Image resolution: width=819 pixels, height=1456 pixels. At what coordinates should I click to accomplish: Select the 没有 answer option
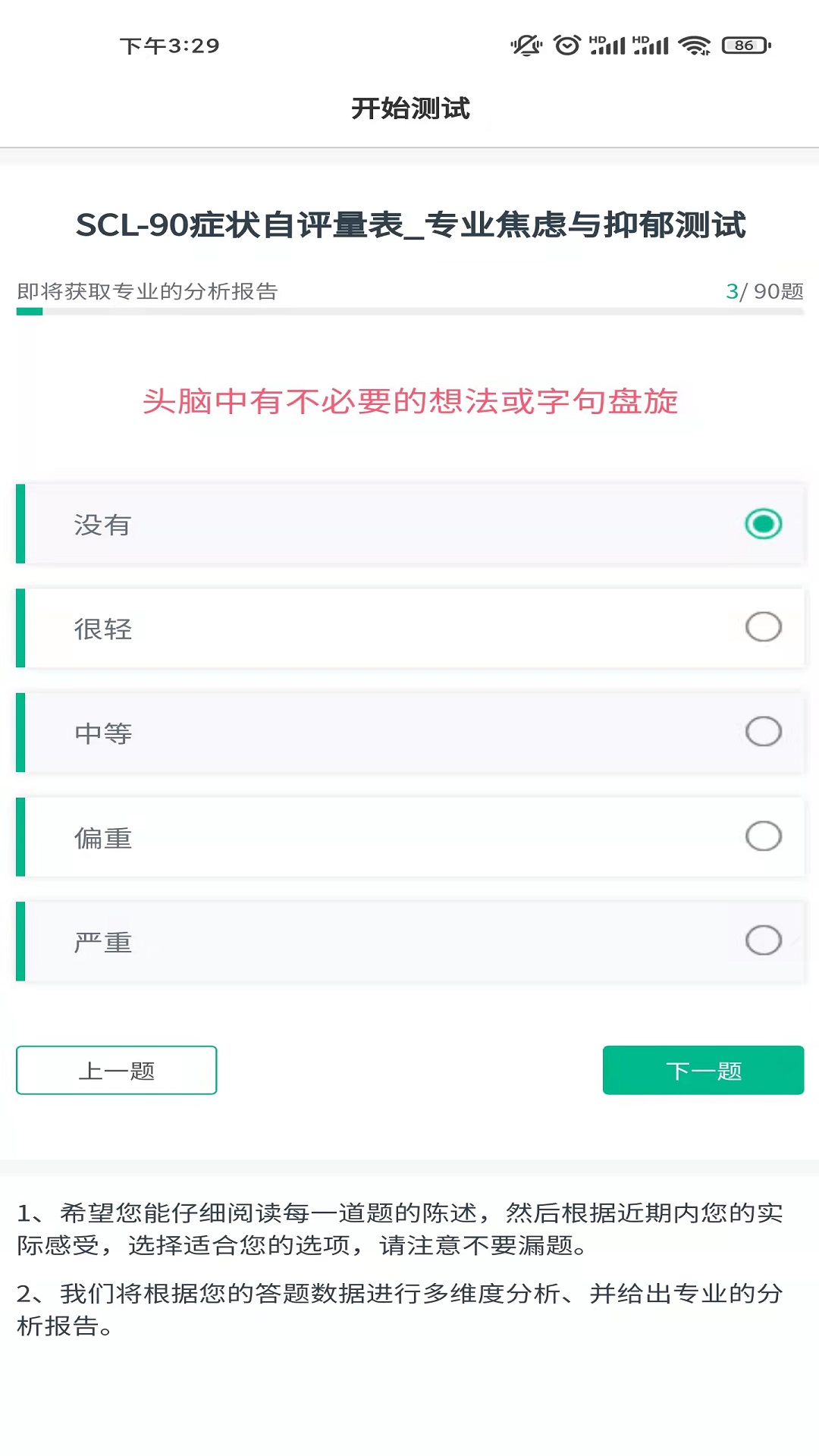click(x=409, y=524)
